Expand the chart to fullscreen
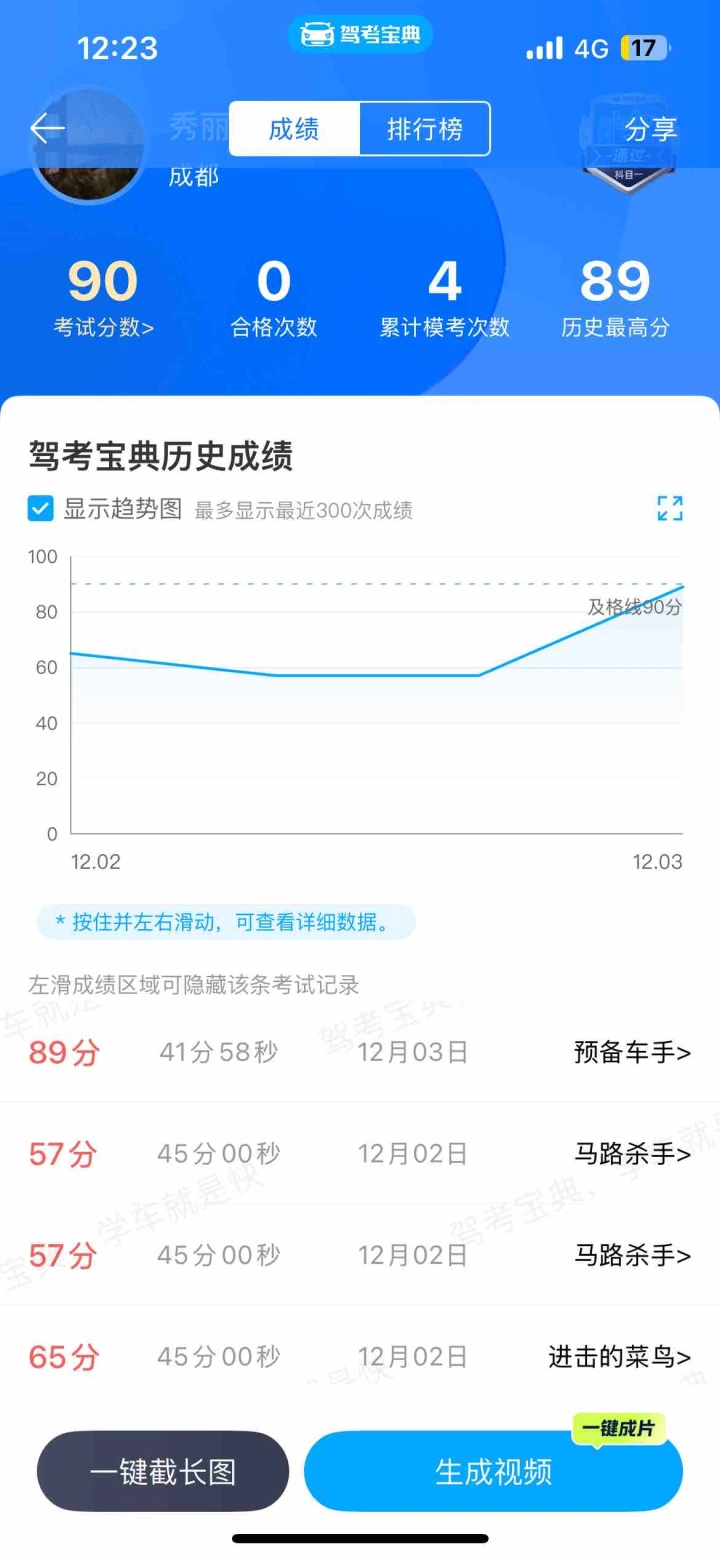This screenshot has width=720, height=1558. pyautogui.click(x=669, y=508)
